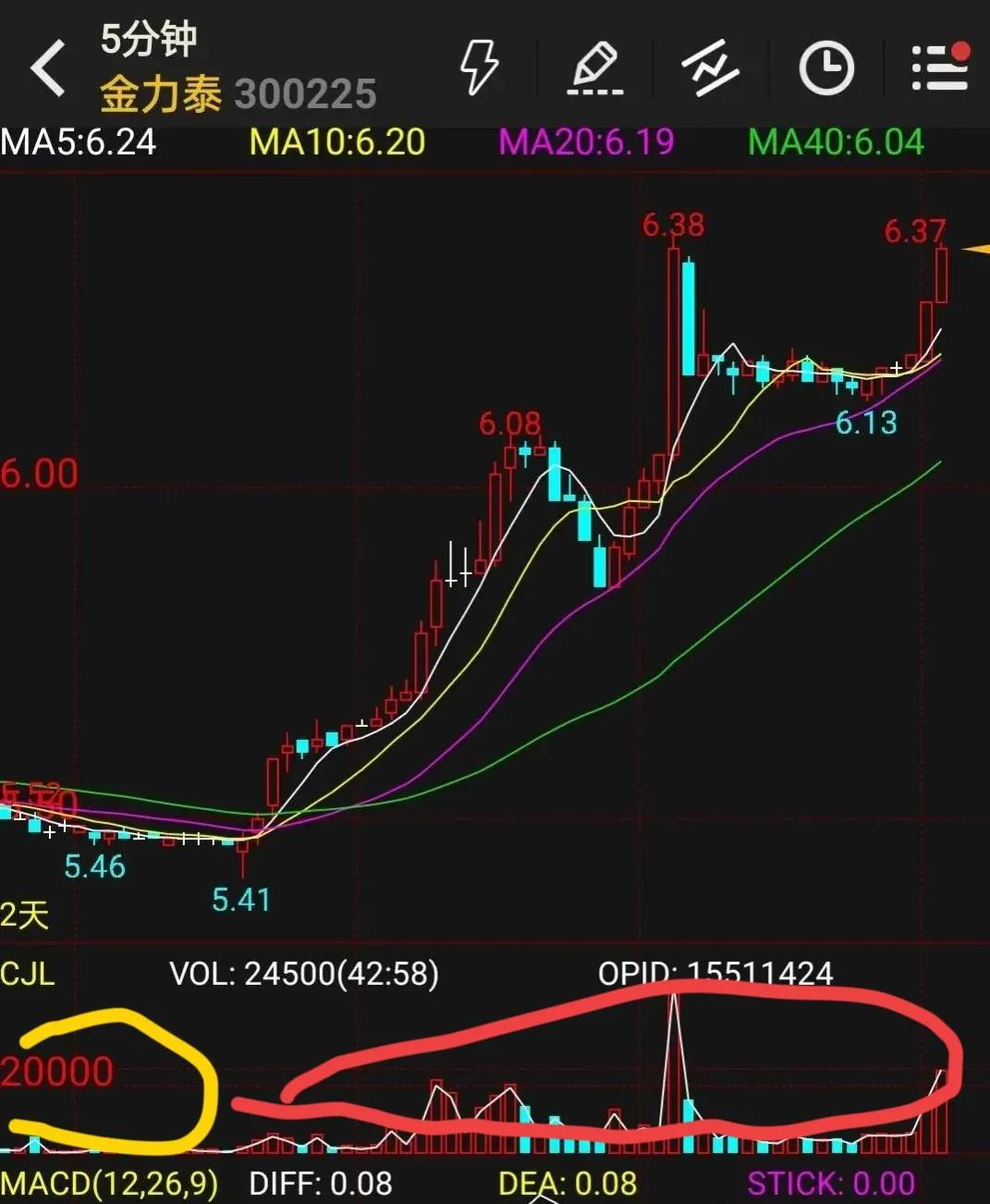This screenshot has width=990, height=1204.
Task: Tap the clock icon in the toolbar
Action: tap(825, 68)
